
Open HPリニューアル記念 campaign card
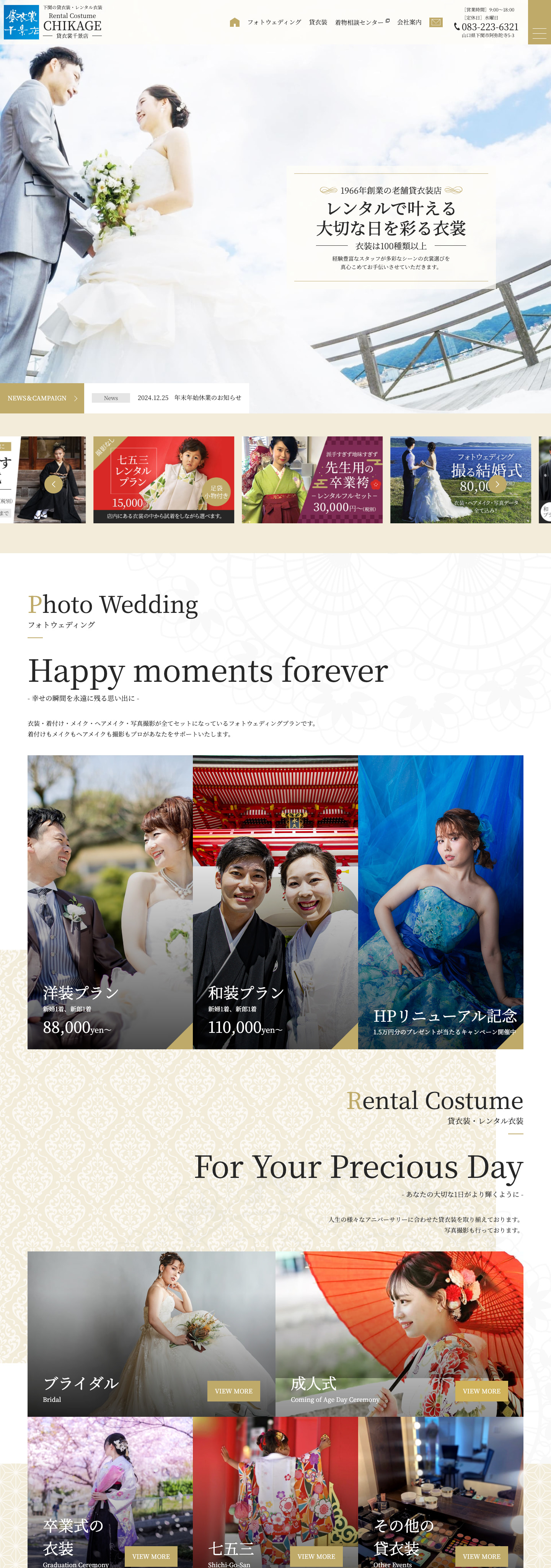point(440,902)
